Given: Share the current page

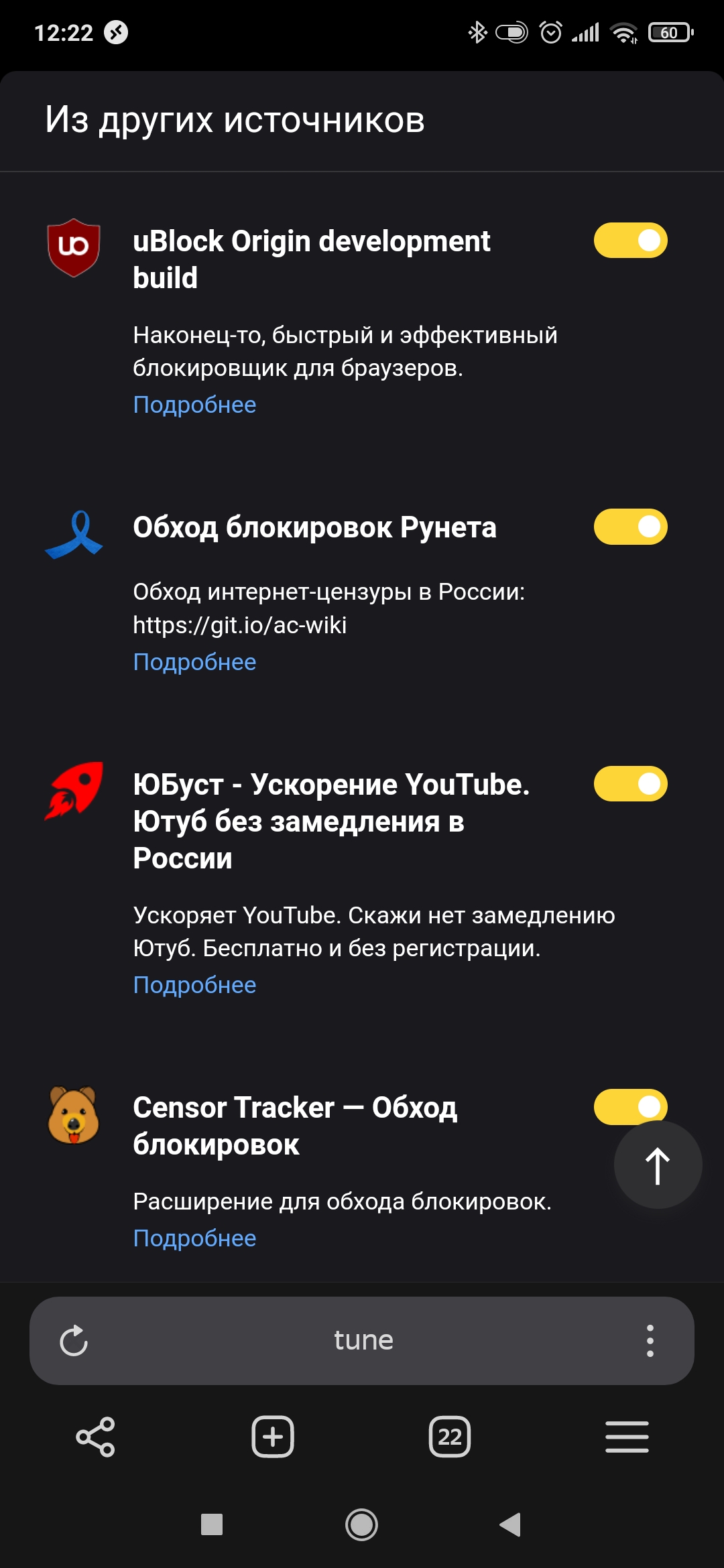Looking at the screenshot, I should pos(95,1437).
